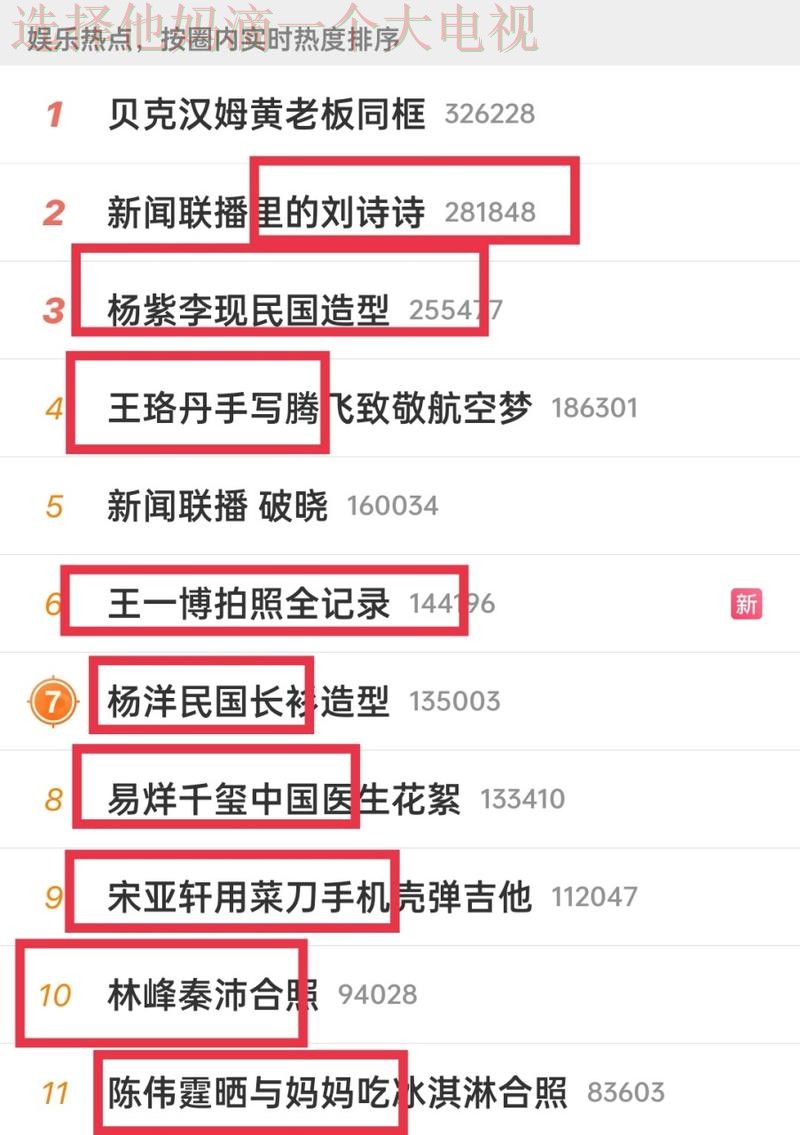
Task: Open the topic 贝克汉姆黄老板同框
Action: 270,114
